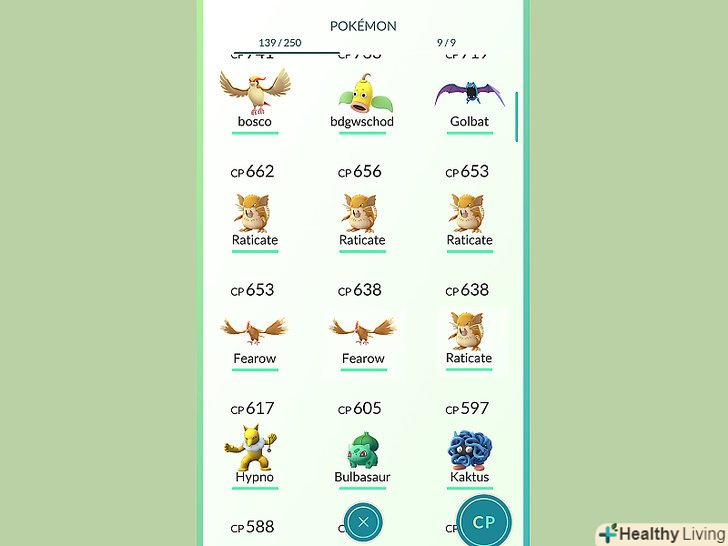Viewport: 728px width, 546px height.
Task: Close the Pokémon list with the X button
Action: pos(362,522)
